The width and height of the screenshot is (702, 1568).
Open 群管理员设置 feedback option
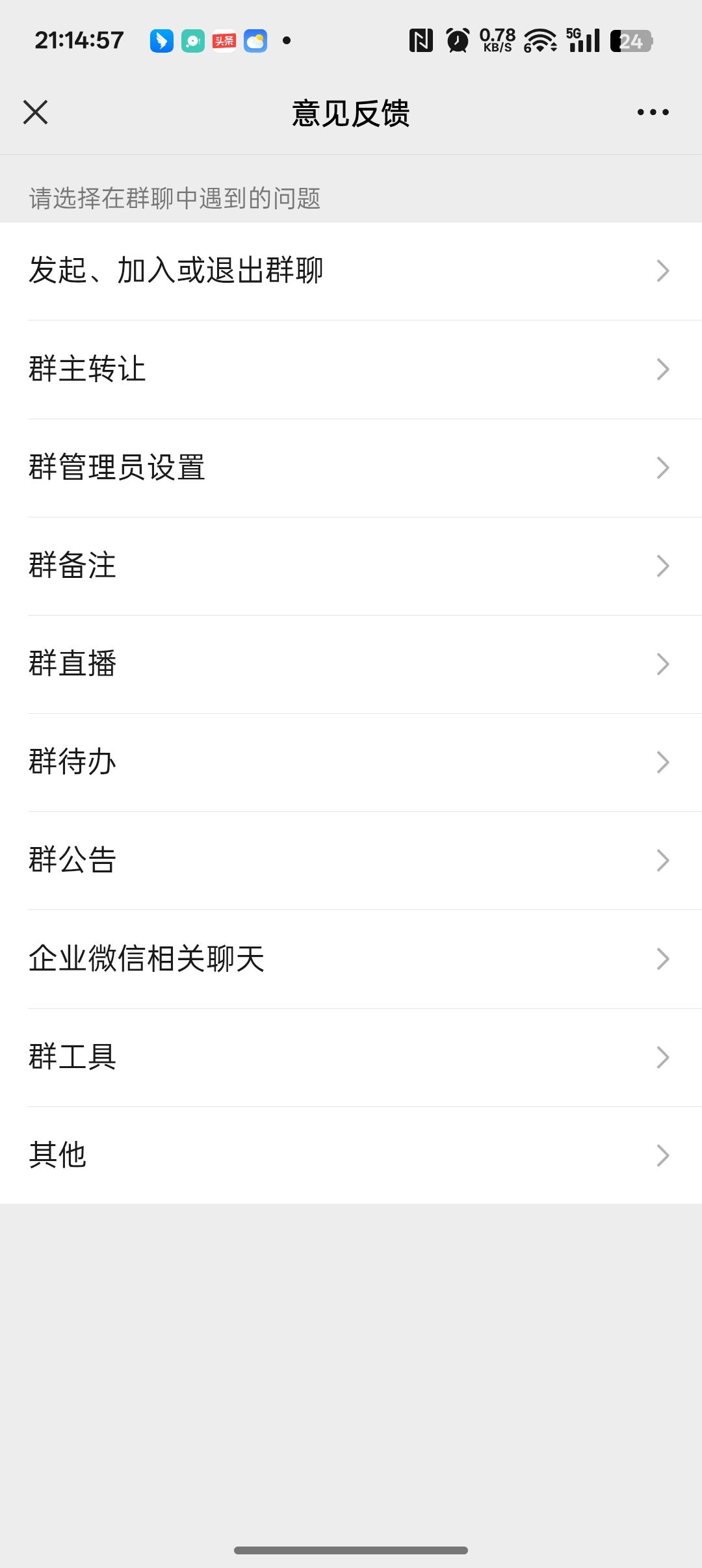click(x=351, y=467)
